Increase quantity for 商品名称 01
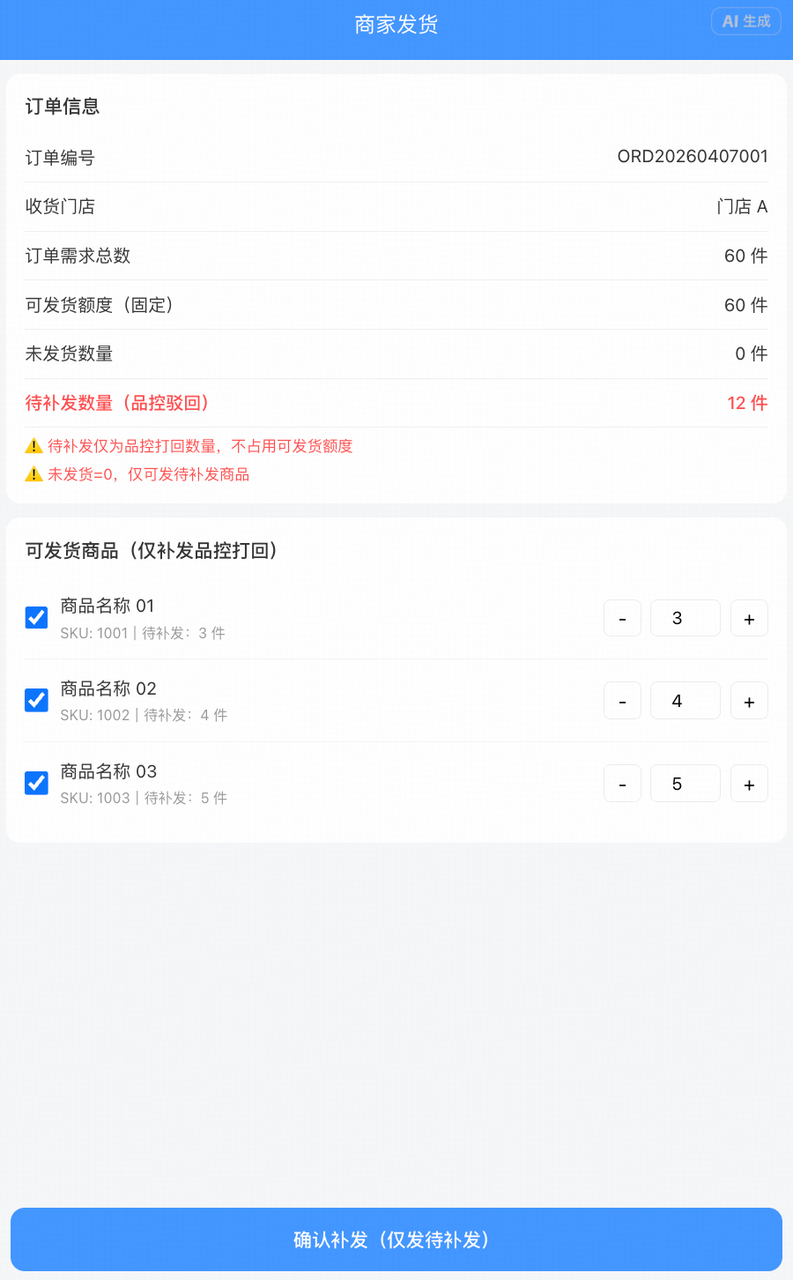 pyautogui.click(x=749, y=618)
